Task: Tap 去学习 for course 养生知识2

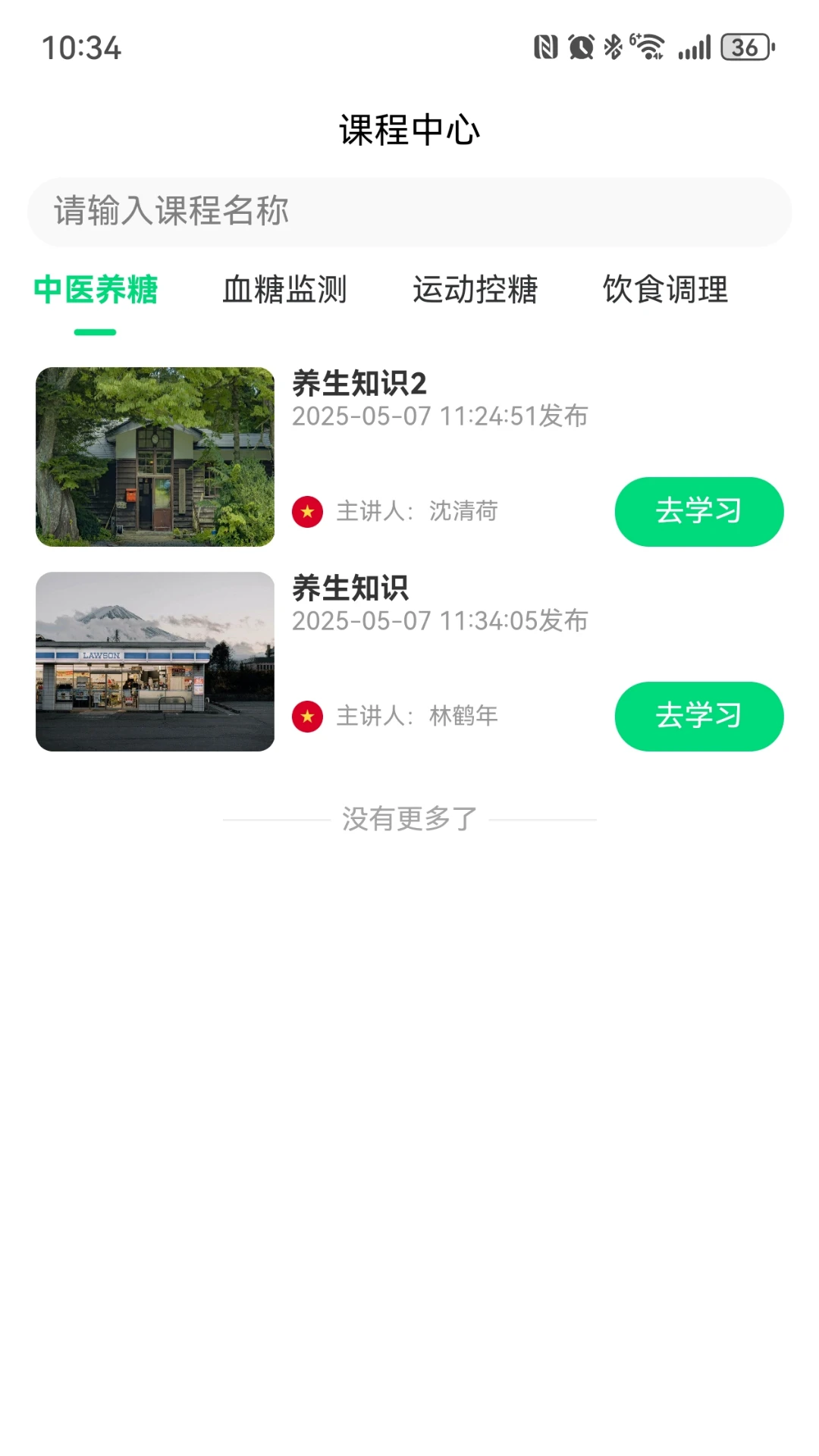Action: pos(698,512)
